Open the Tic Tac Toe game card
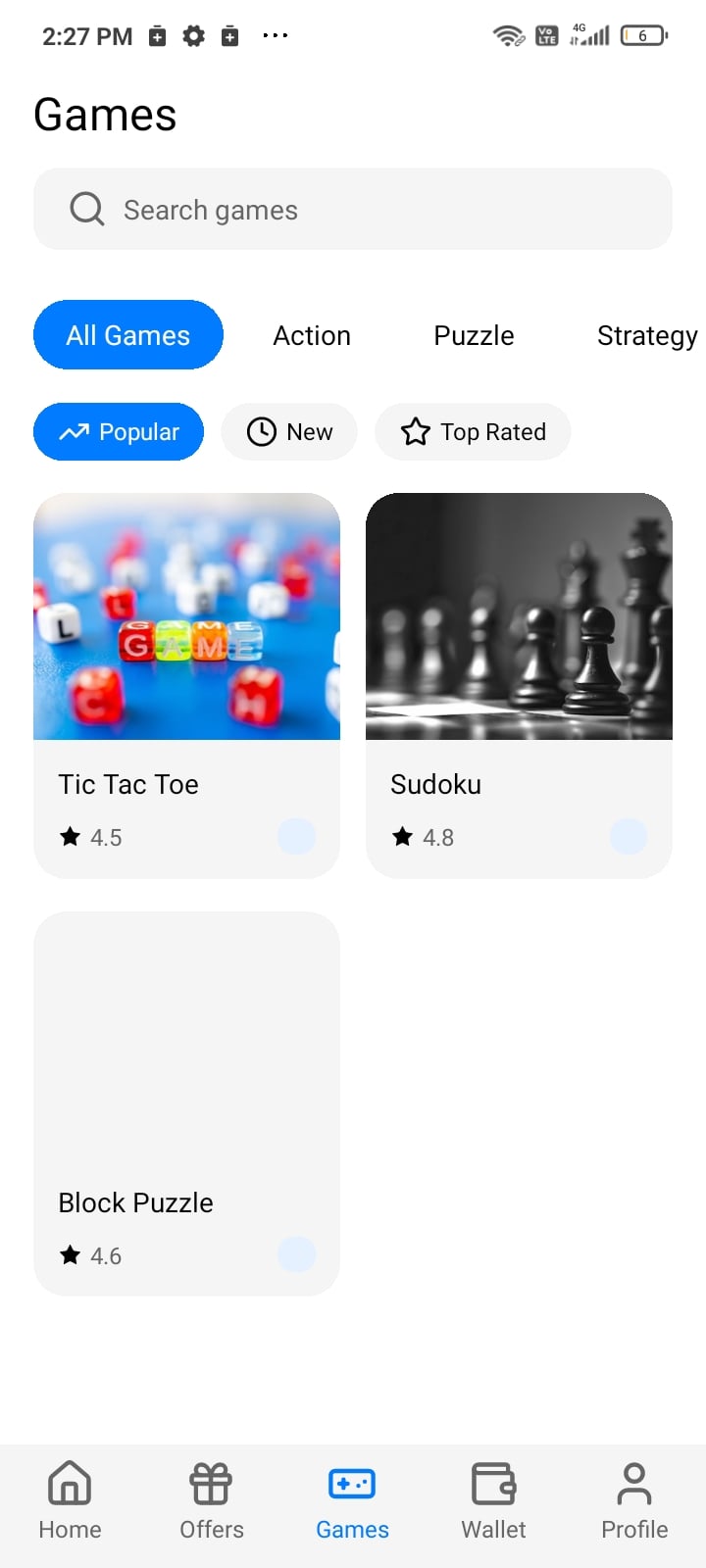Viewport: 706px width, 1568px height. (186, 685)
